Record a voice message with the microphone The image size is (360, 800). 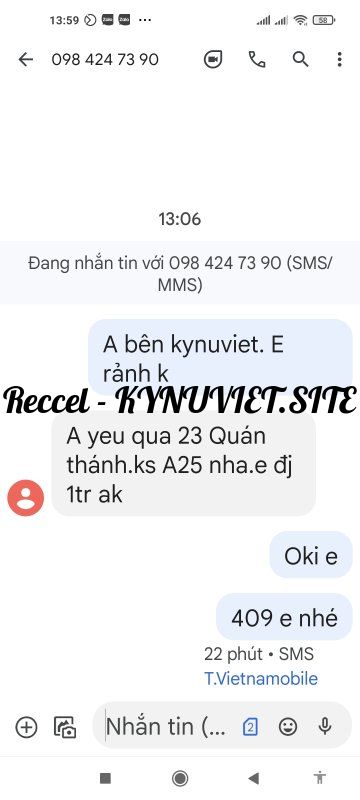pos(325,727)
